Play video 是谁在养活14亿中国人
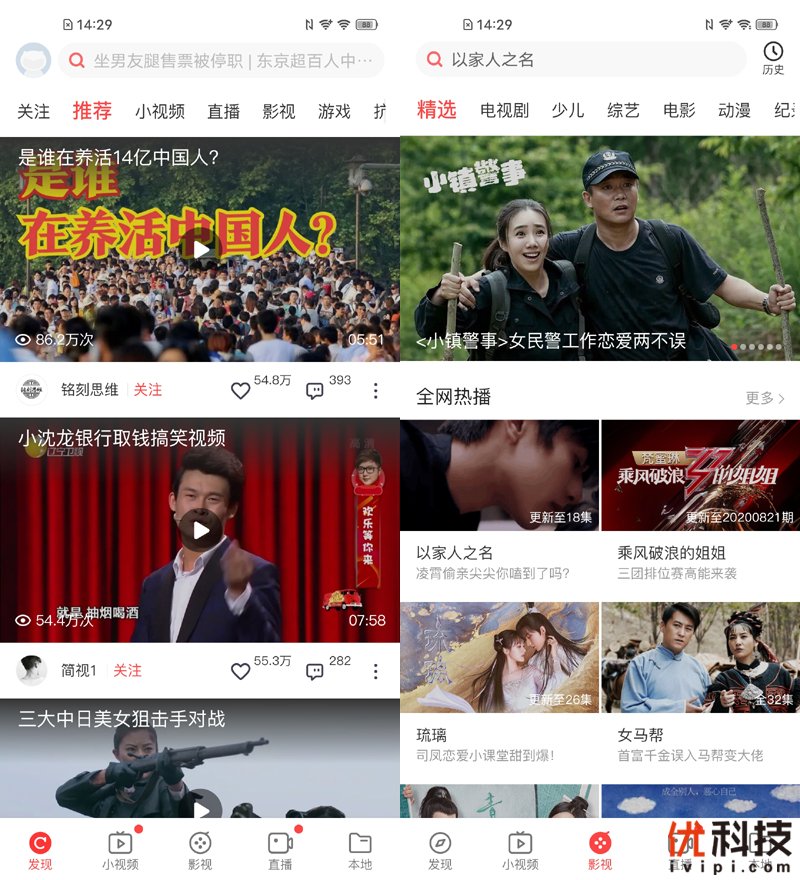 point(201,250)
